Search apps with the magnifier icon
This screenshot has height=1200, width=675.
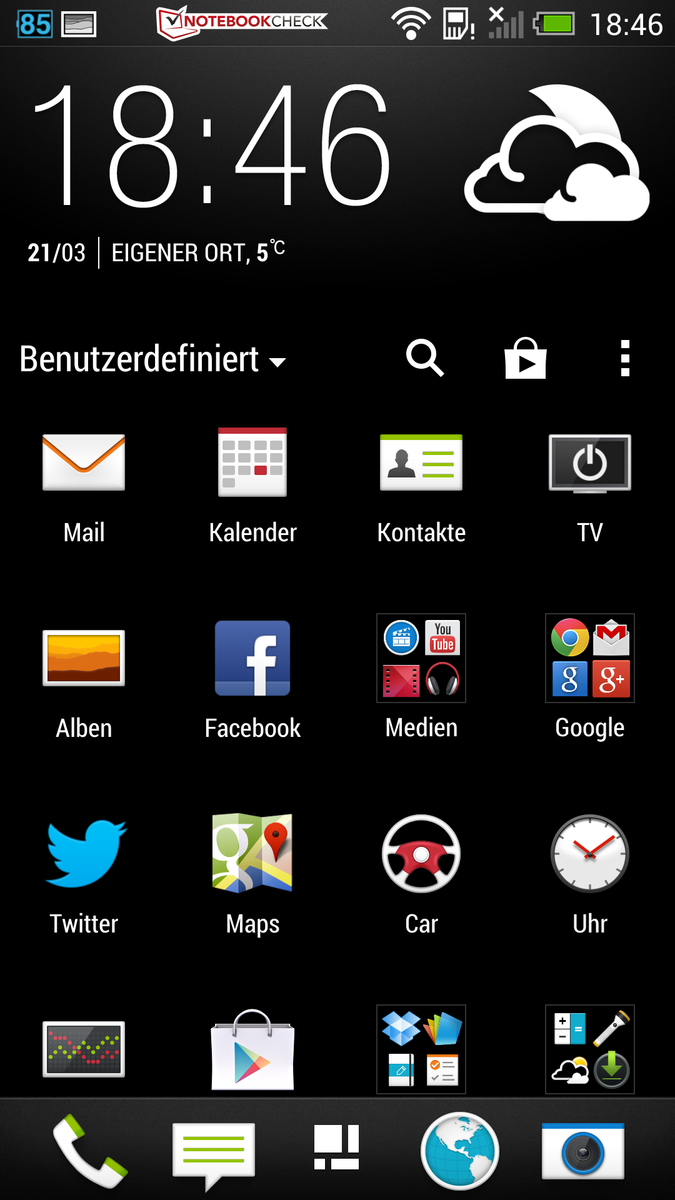[425, 357]
